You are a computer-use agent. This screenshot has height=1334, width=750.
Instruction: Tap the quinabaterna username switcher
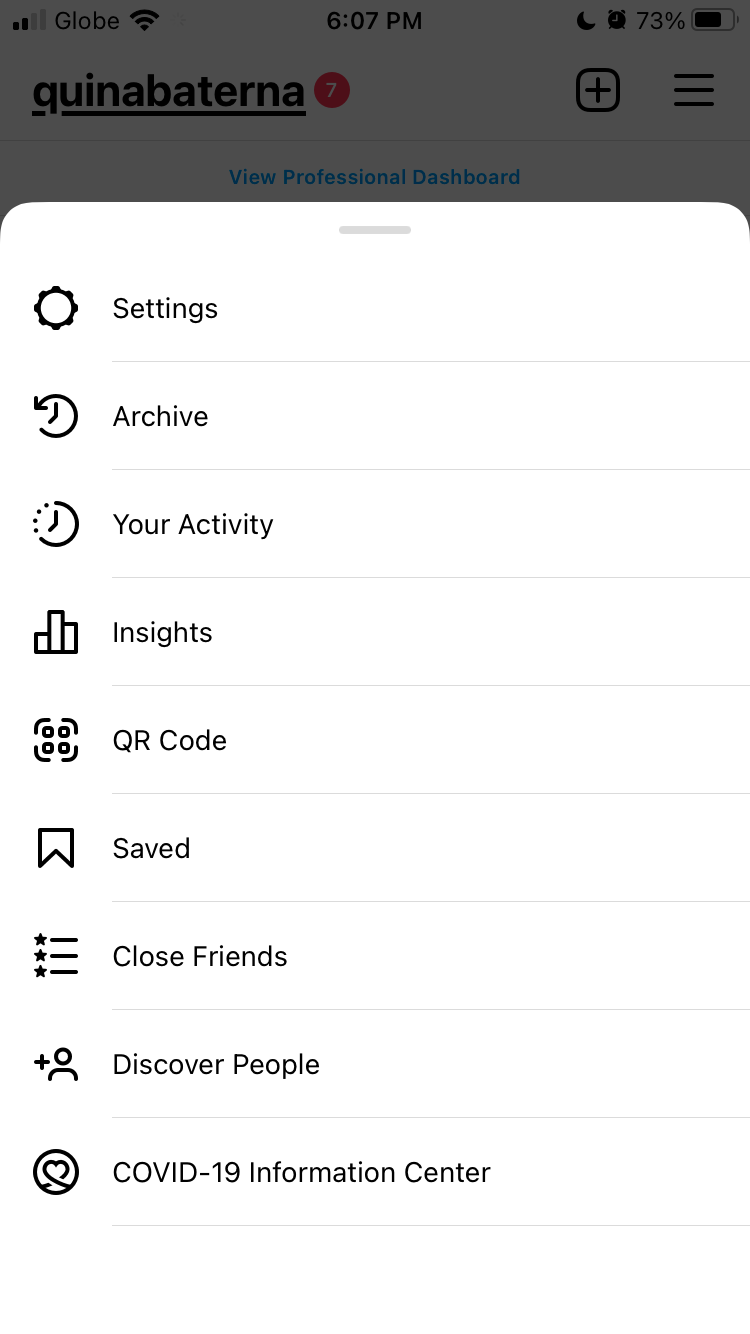click(169, 93)
